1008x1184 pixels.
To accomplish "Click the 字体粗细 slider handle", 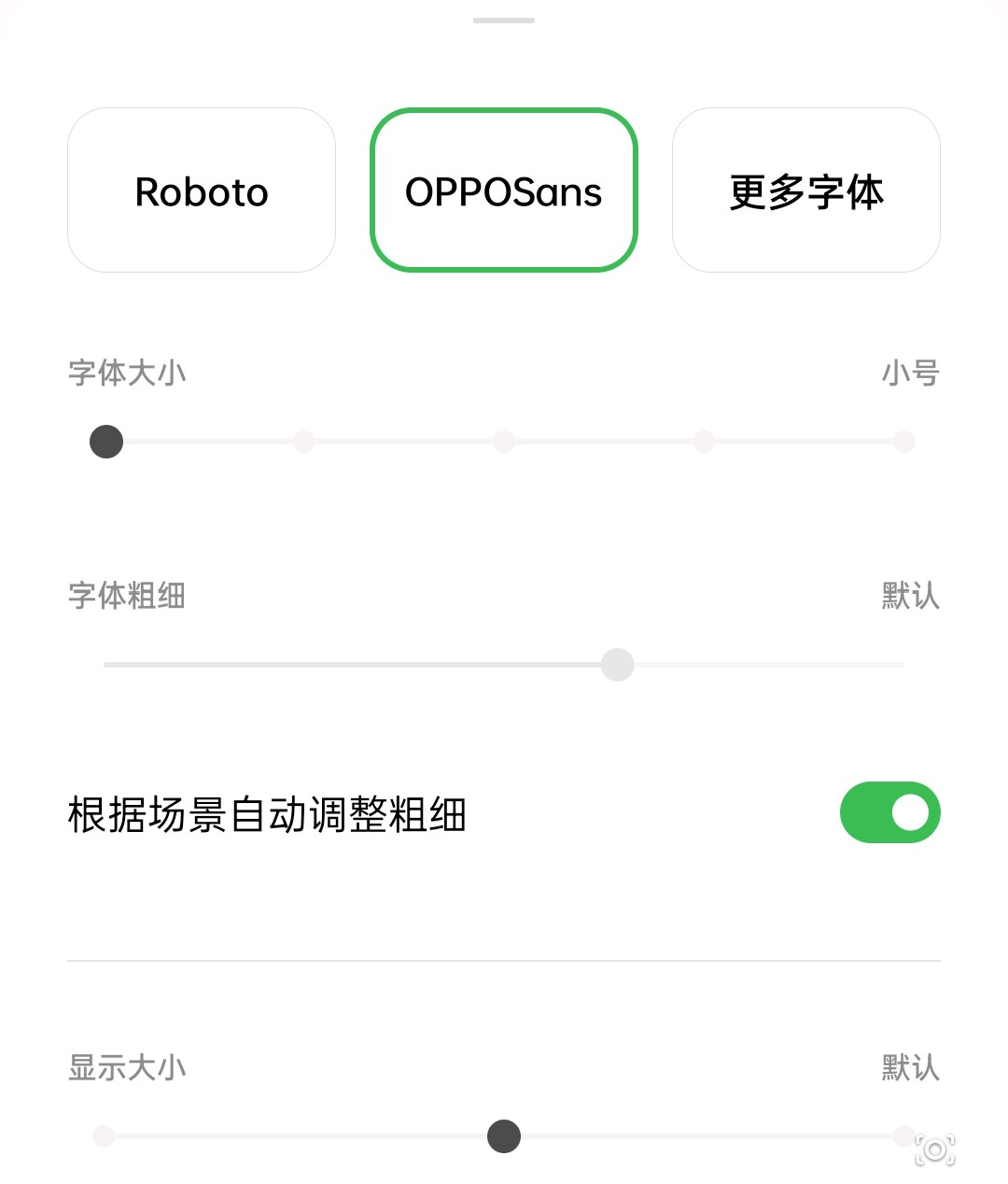I will pos(617,664).
